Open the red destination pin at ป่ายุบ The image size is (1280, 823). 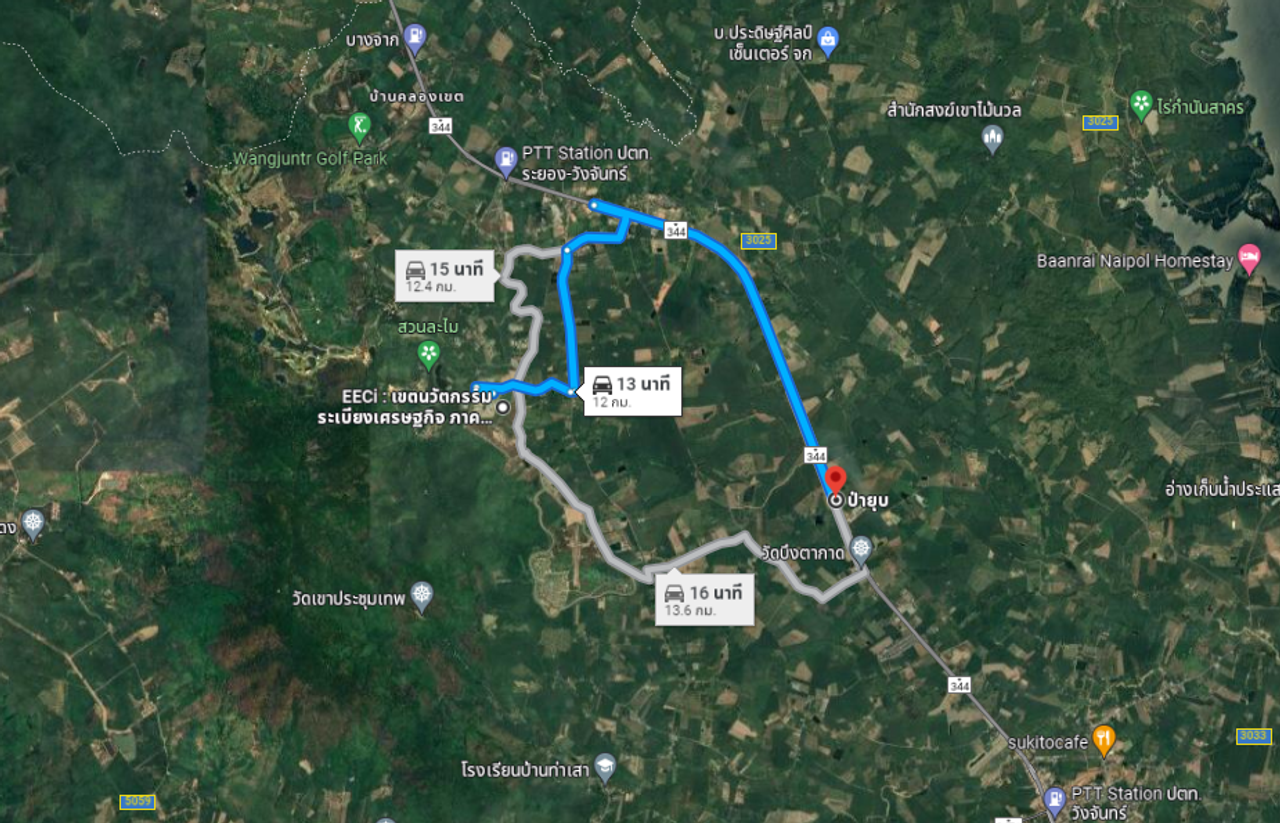click(835, 478)
